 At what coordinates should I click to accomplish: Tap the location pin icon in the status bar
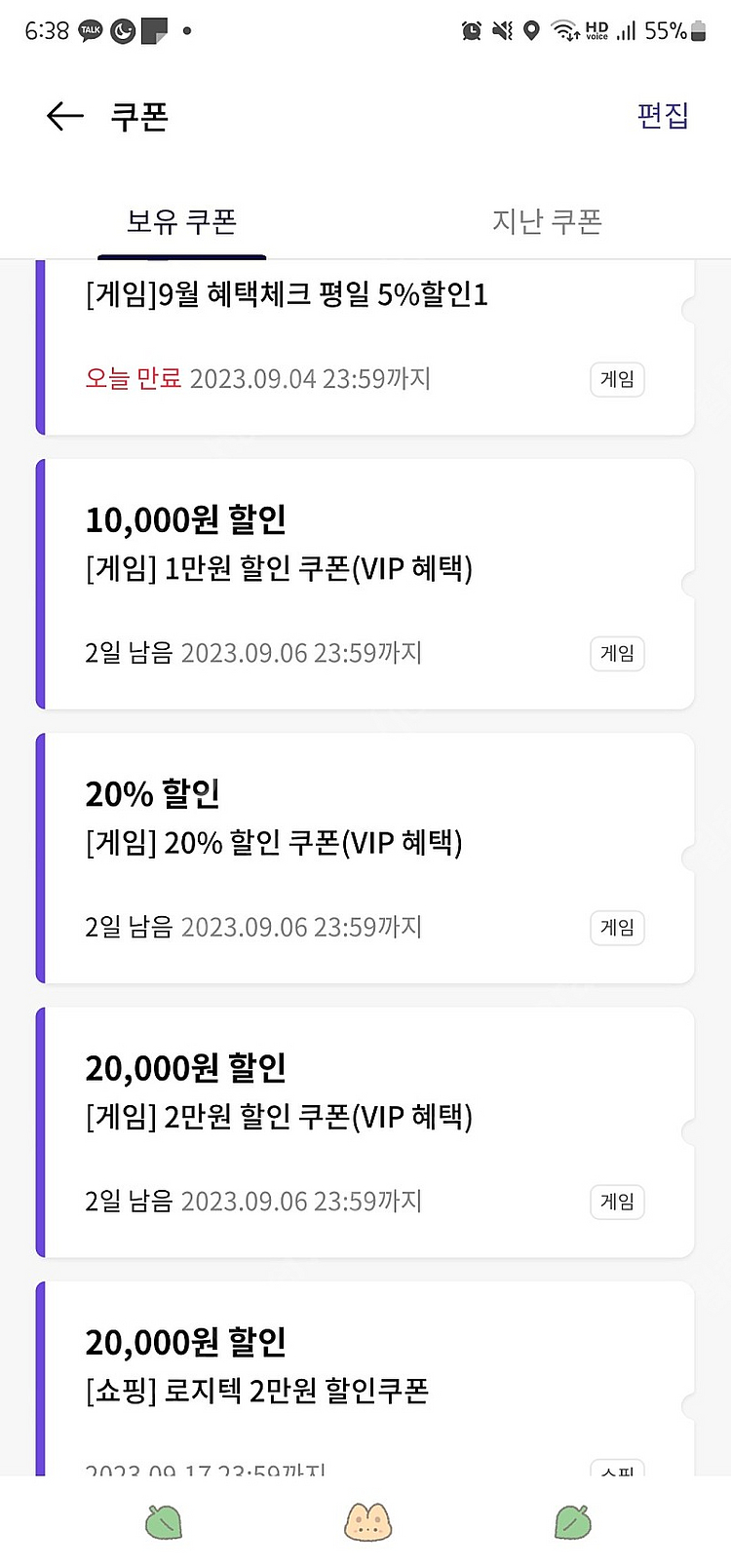pos(530,30)
